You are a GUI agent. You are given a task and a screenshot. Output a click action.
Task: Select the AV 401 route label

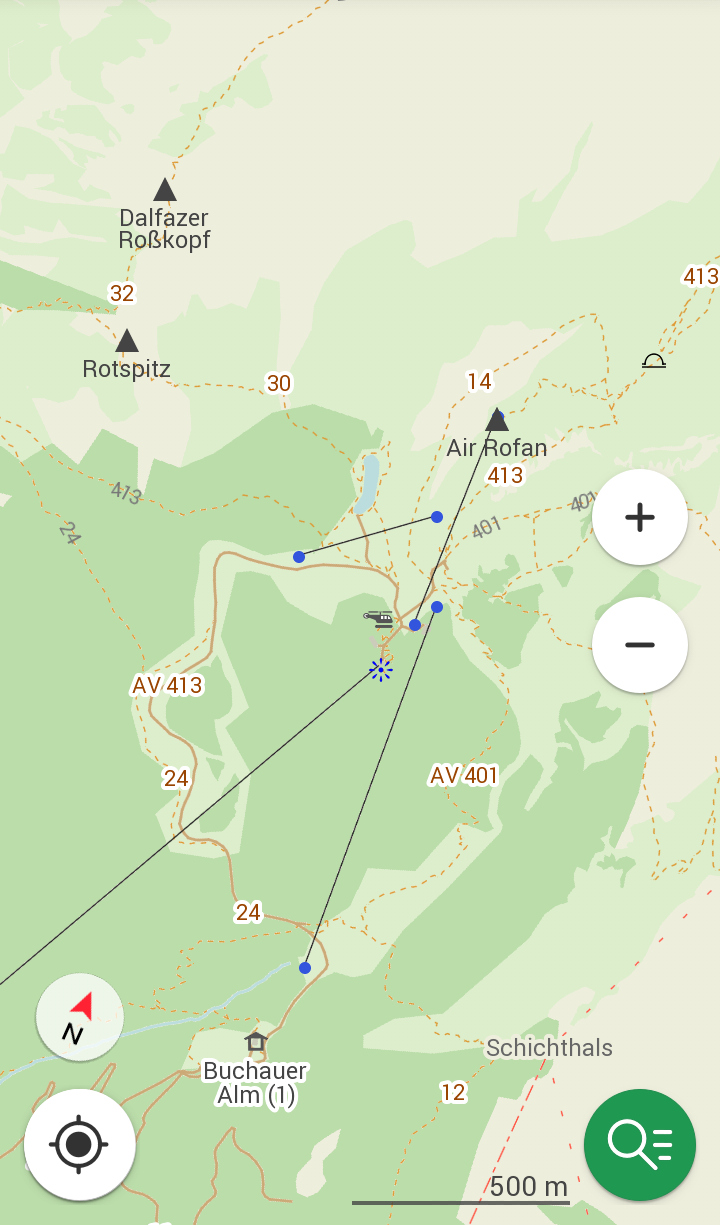[464, 775]
